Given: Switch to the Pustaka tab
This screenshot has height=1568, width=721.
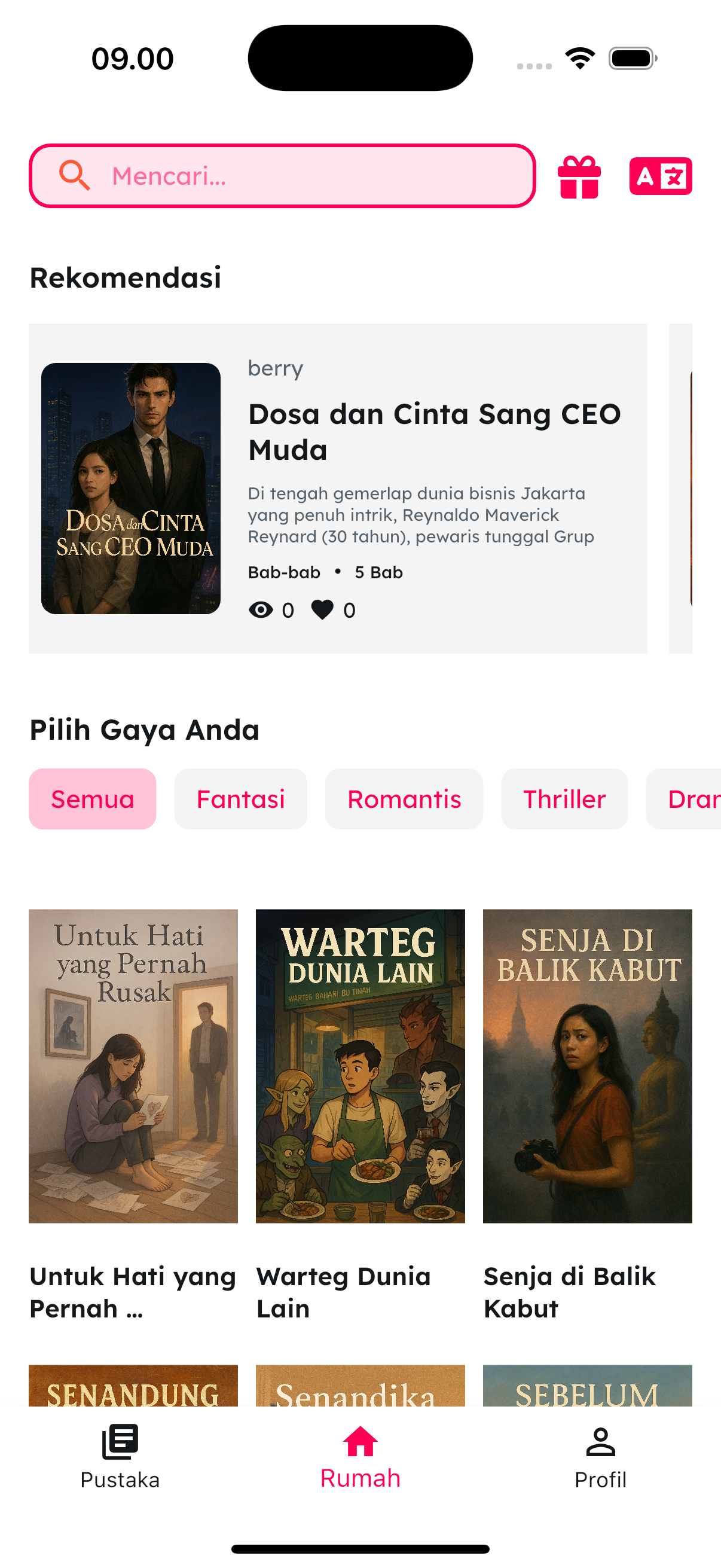Looking at the screenshot, I should pyautogui.click(x=120, y=1457).
